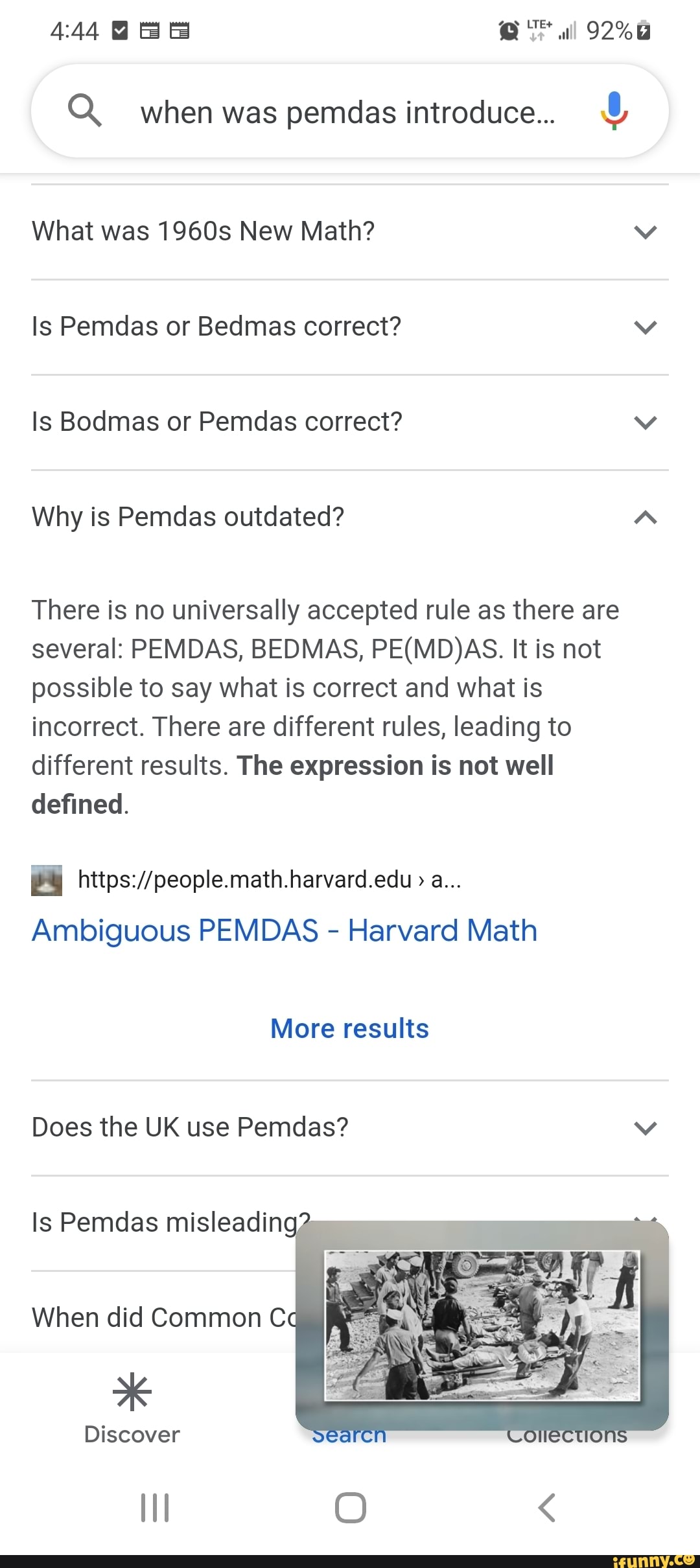Open 'Ambiguous PEMDAS - Harvard Math' link
Viewport: 700px width, 1568px height.
coord(284,930)
